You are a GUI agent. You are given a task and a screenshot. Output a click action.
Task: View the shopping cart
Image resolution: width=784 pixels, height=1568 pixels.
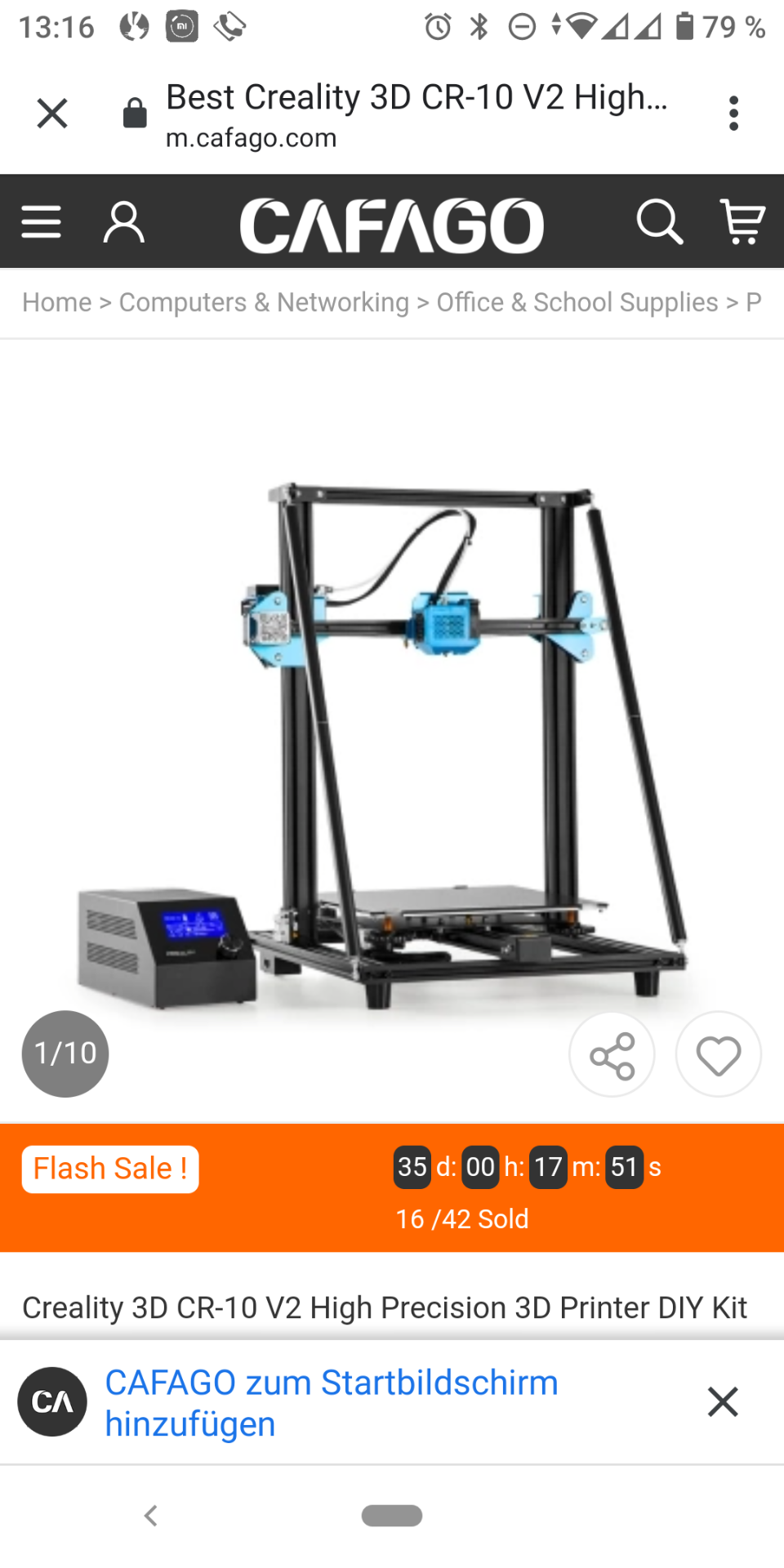pos(742,222)
